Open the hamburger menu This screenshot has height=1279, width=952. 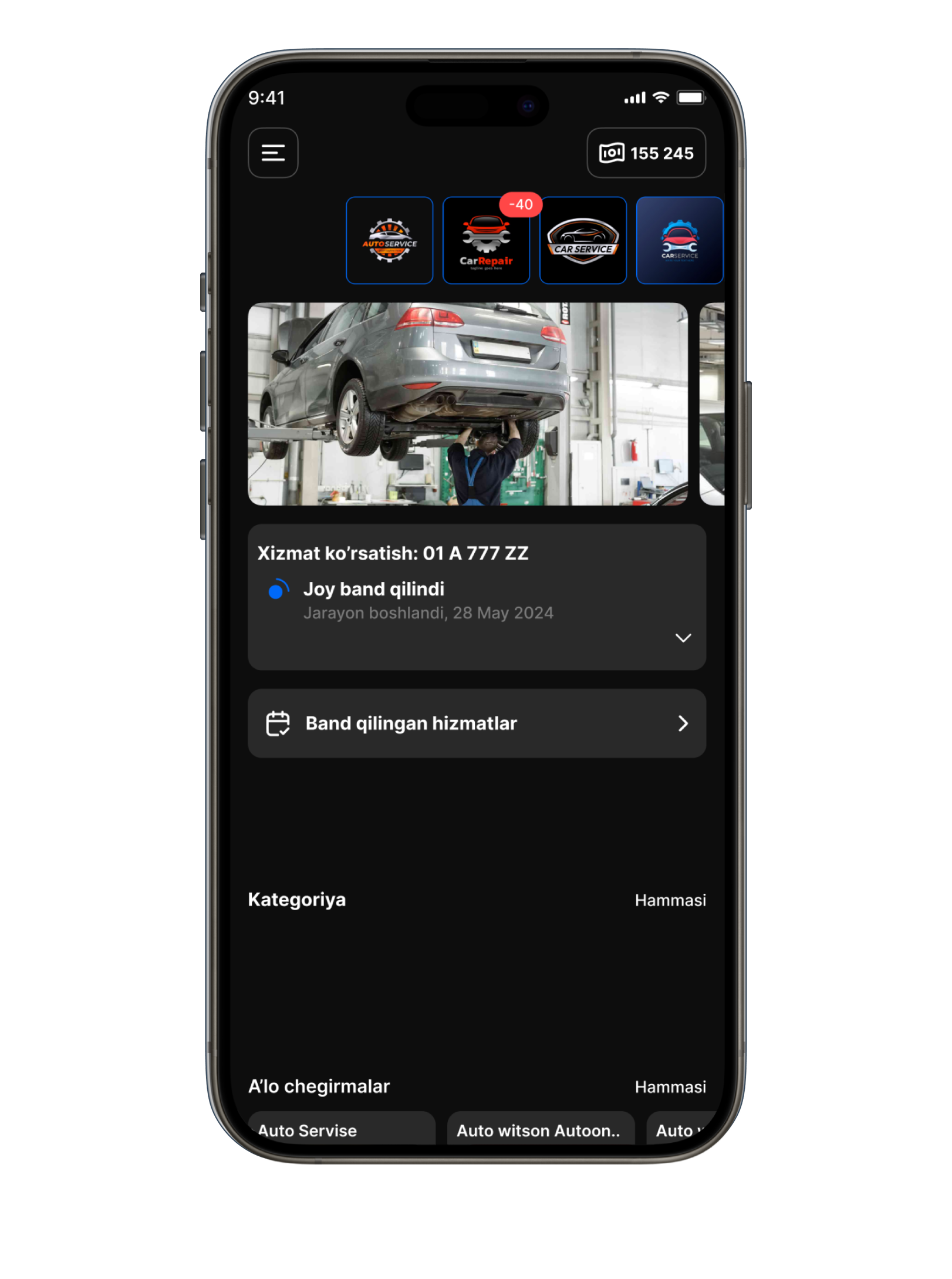click(273, 153)
